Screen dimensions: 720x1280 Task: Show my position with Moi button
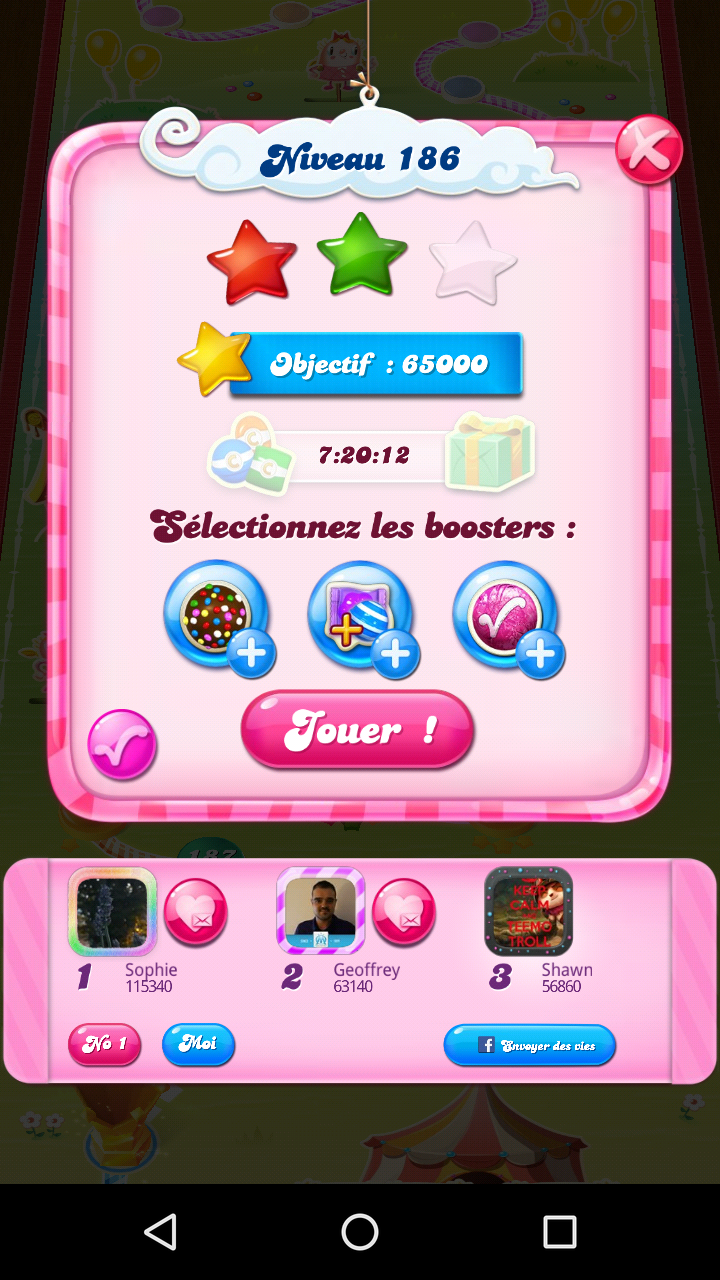pos(198,1044)
